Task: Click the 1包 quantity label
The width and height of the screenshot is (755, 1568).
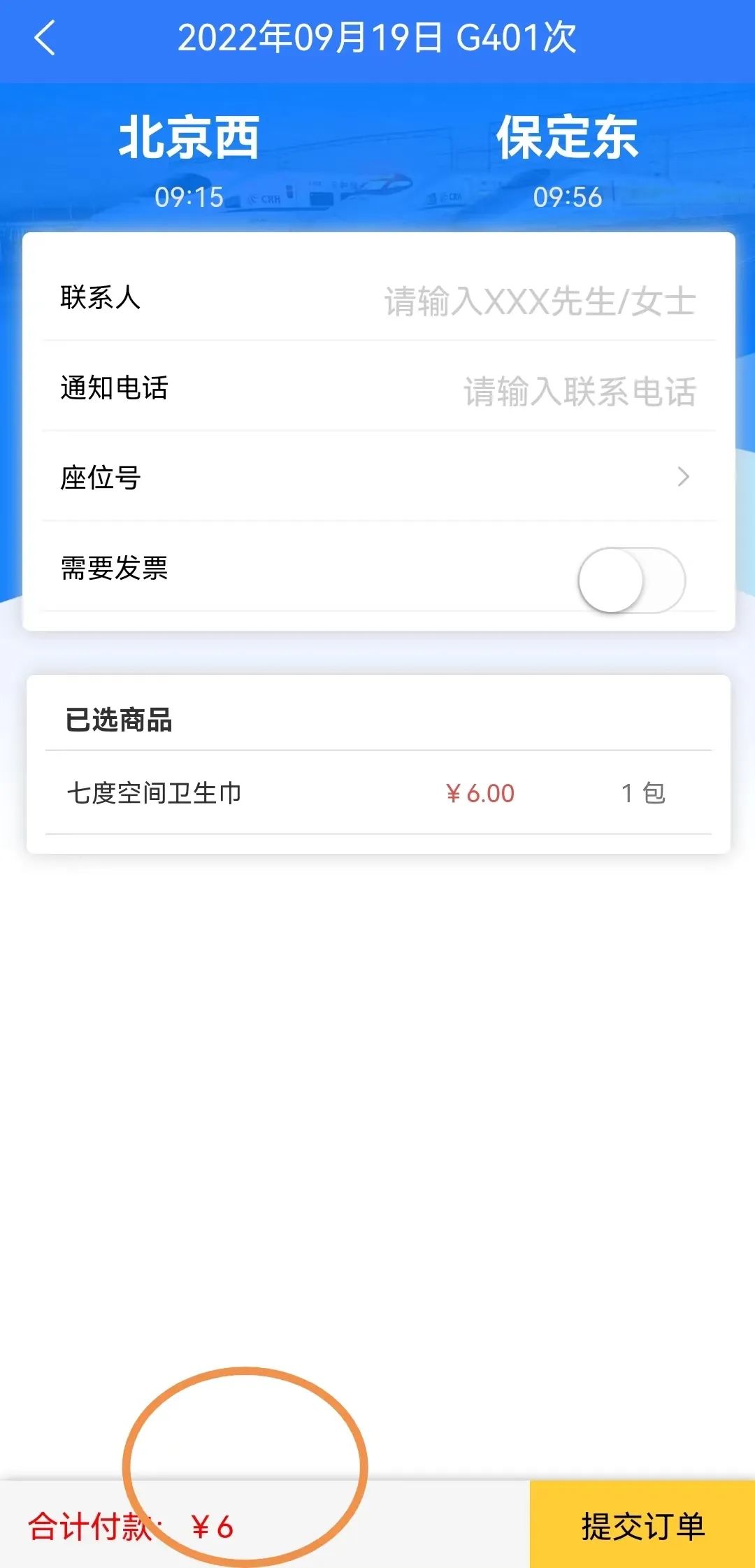Action: [641, 793]
